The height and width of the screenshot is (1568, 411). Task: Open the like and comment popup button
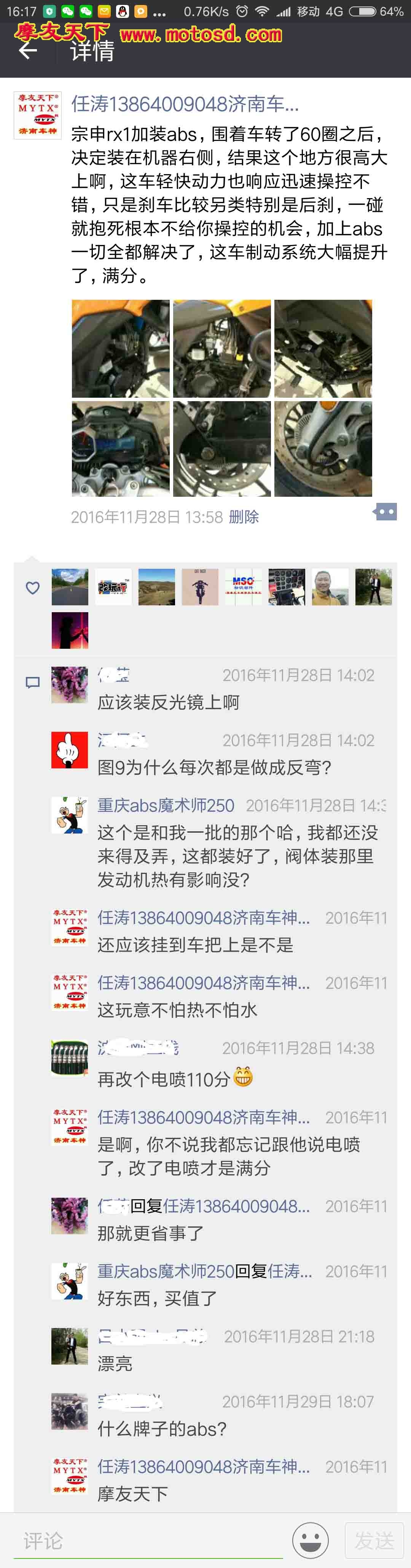[x=385, y=512]
